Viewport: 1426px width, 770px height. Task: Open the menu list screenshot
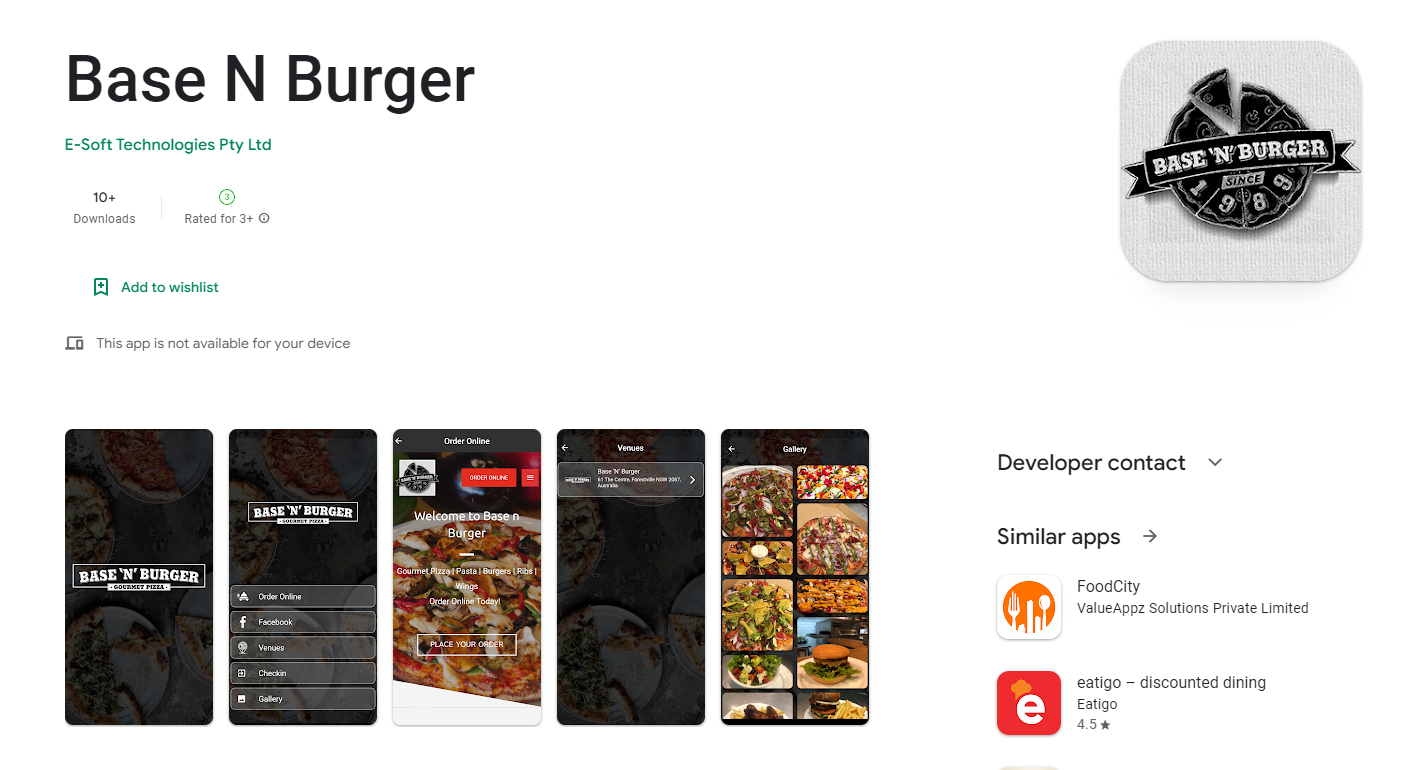[x=303, y=577]
